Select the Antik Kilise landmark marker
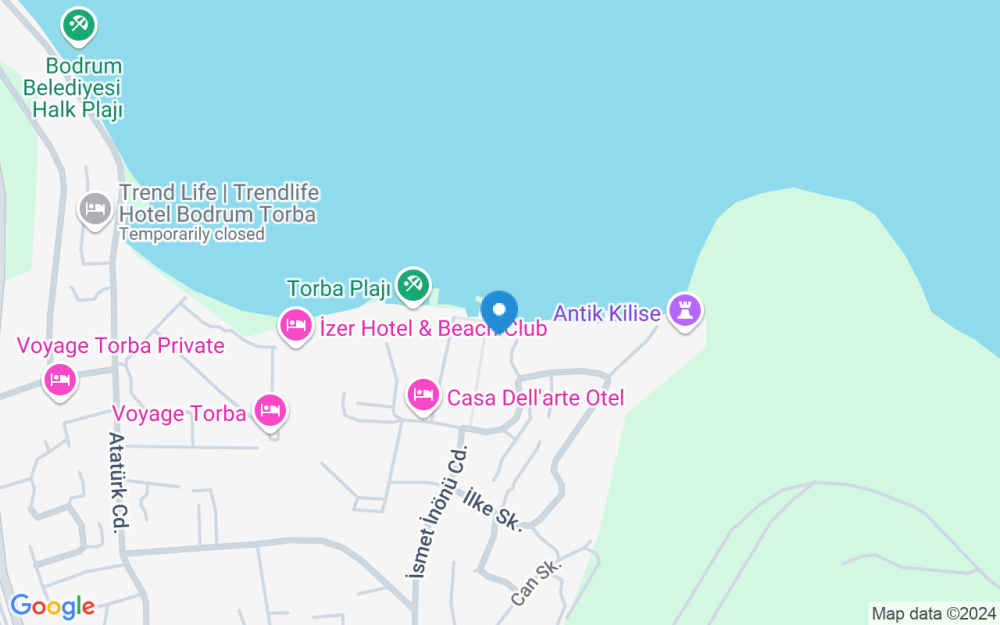 pyautogui.click(x=685, y=311)
